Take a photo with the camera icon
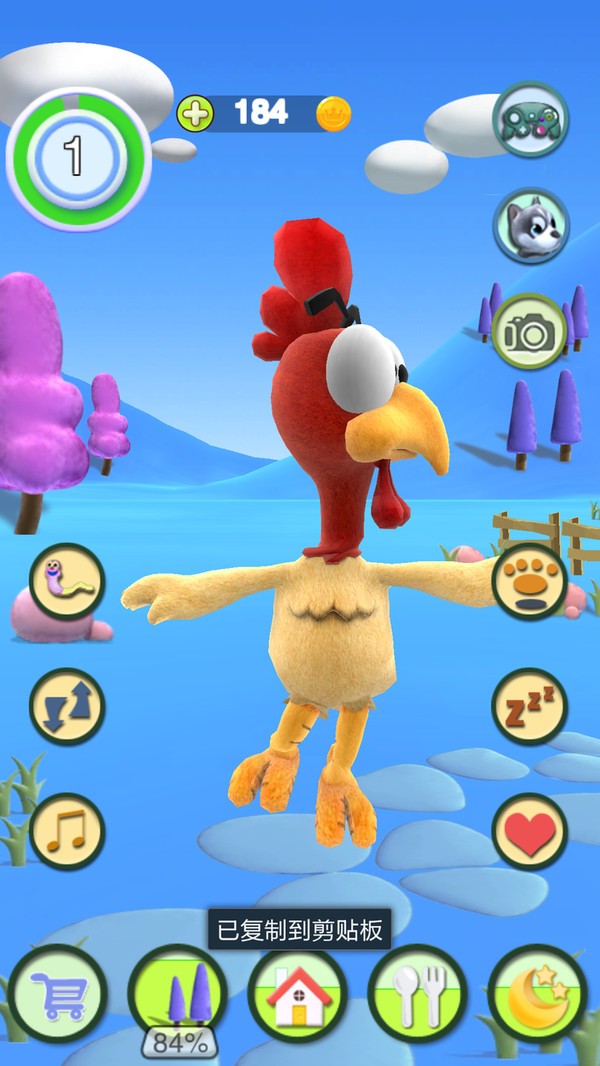 (x=529, y=331)
